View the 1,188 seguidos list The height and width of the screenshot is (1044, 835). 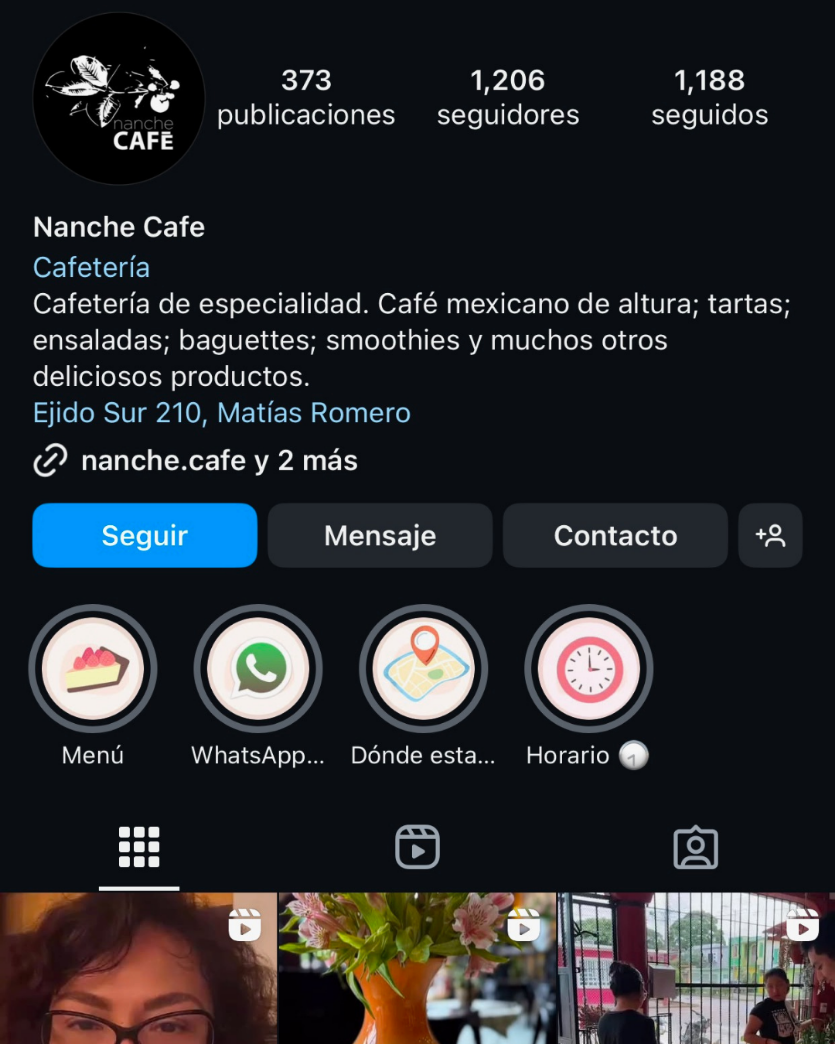tap(710, 97)
